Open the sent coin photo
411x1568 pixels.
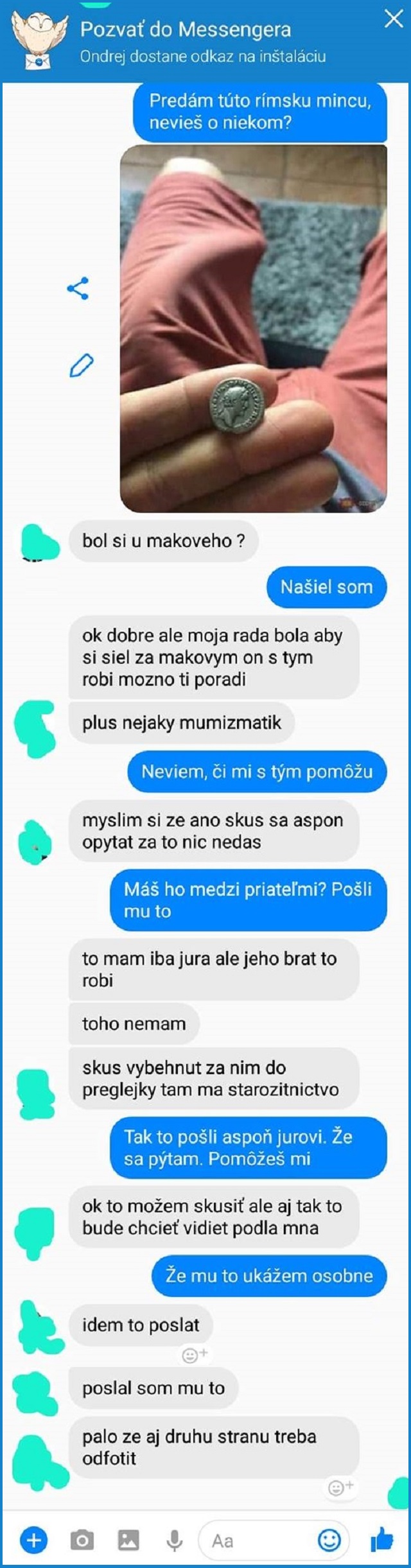pyautogui.click(x=254, y=327)
